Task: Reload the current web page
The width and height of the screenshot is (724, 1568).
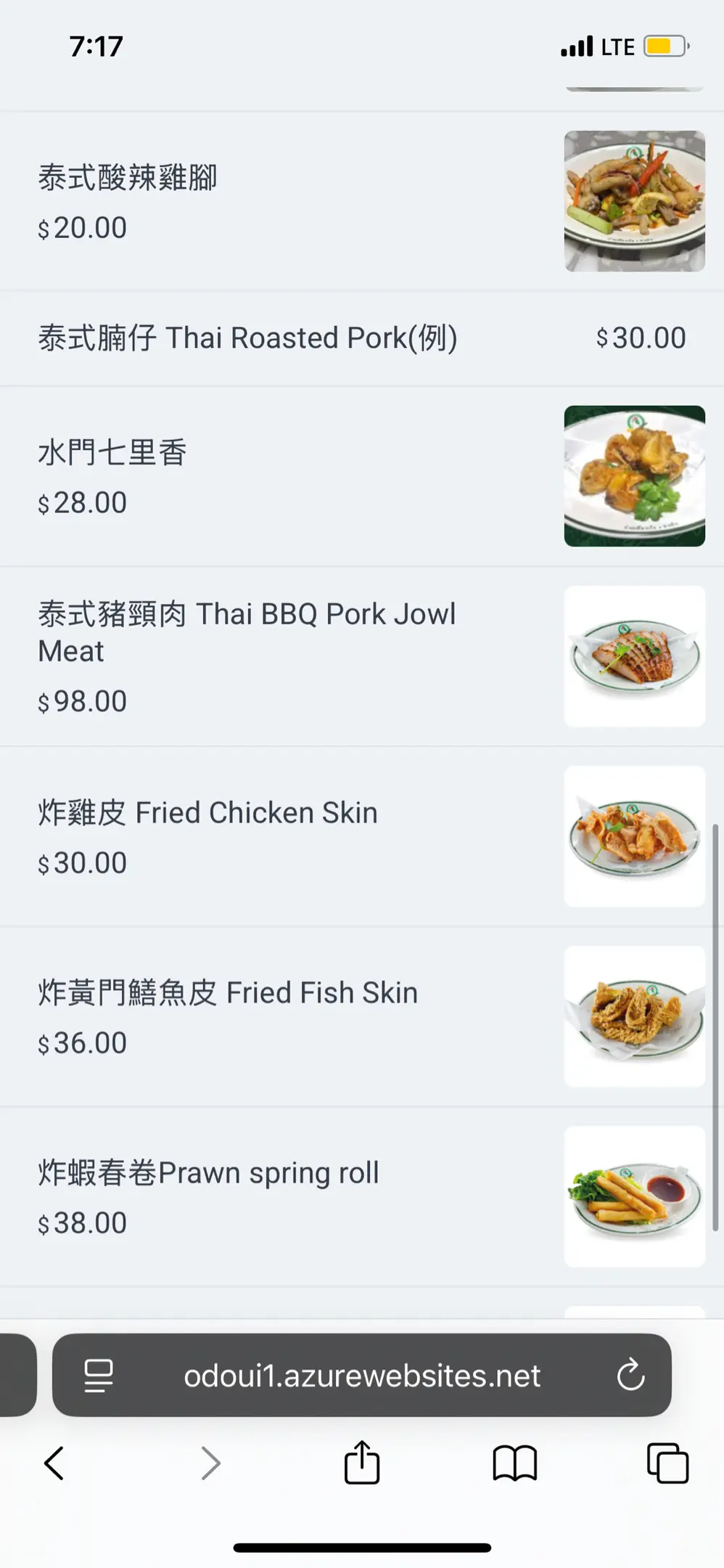Action: 630,1375
